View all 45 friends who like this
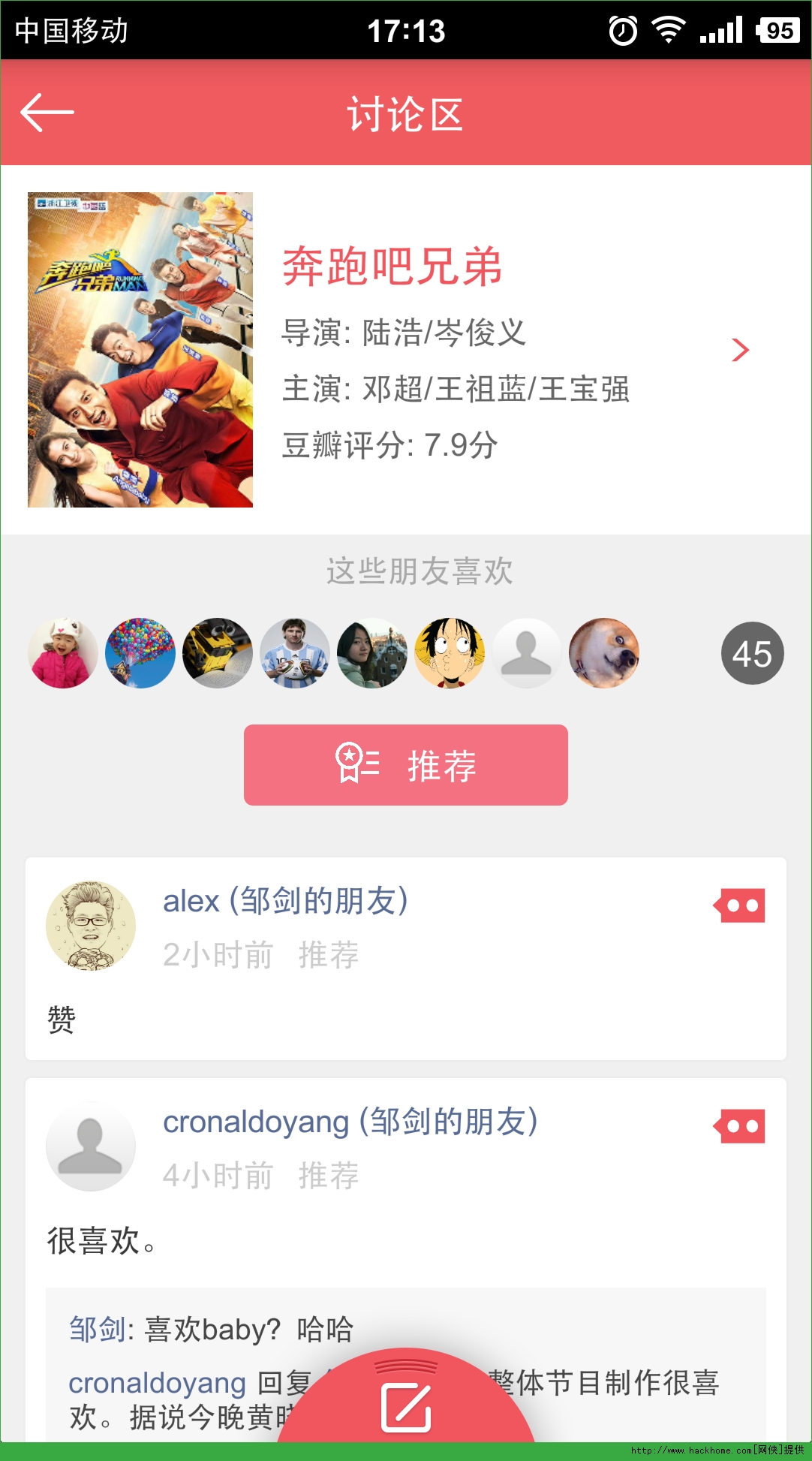Screen dimensions: 812x1461 click(752, 653)
